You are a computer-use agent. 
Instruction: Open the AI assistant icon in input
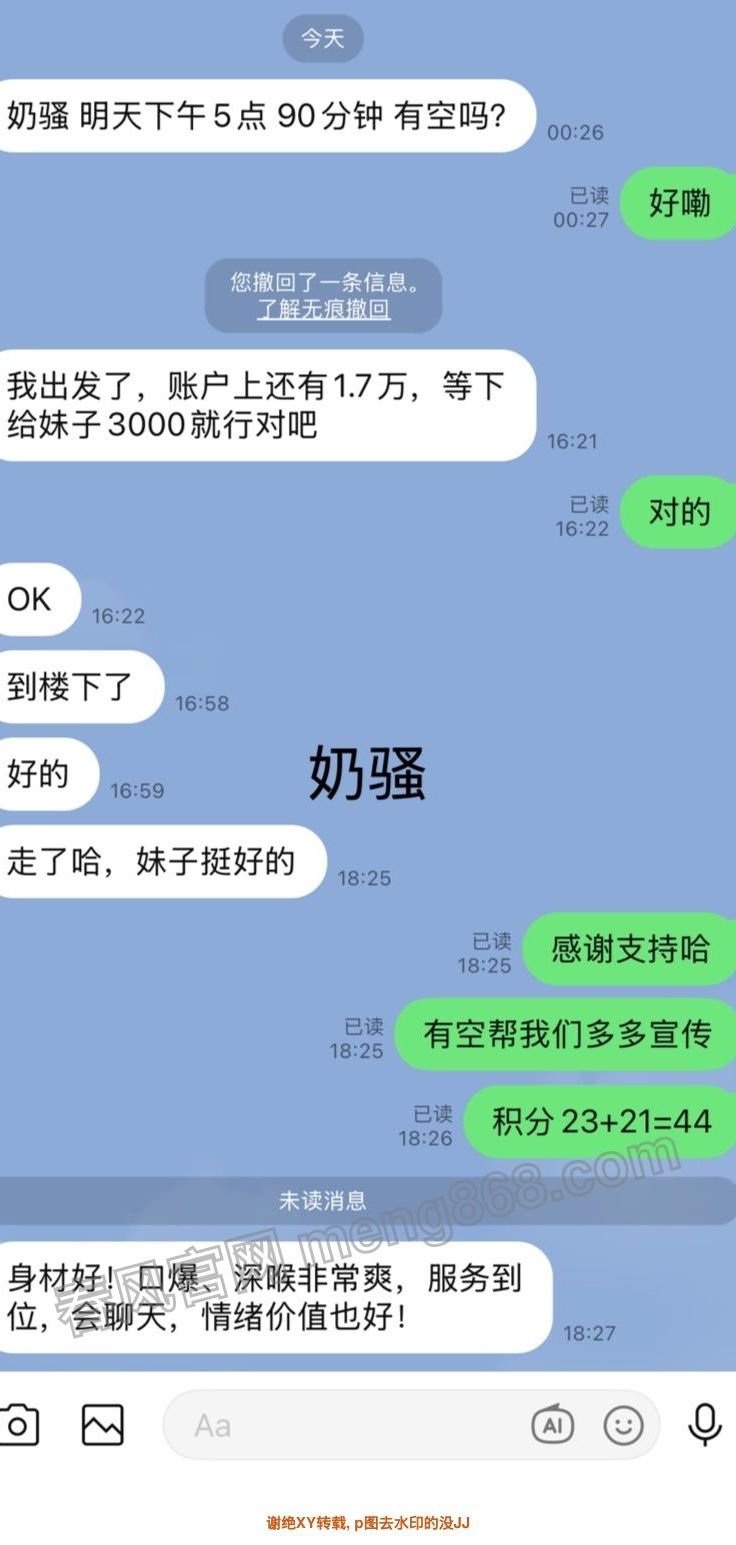552,1425
